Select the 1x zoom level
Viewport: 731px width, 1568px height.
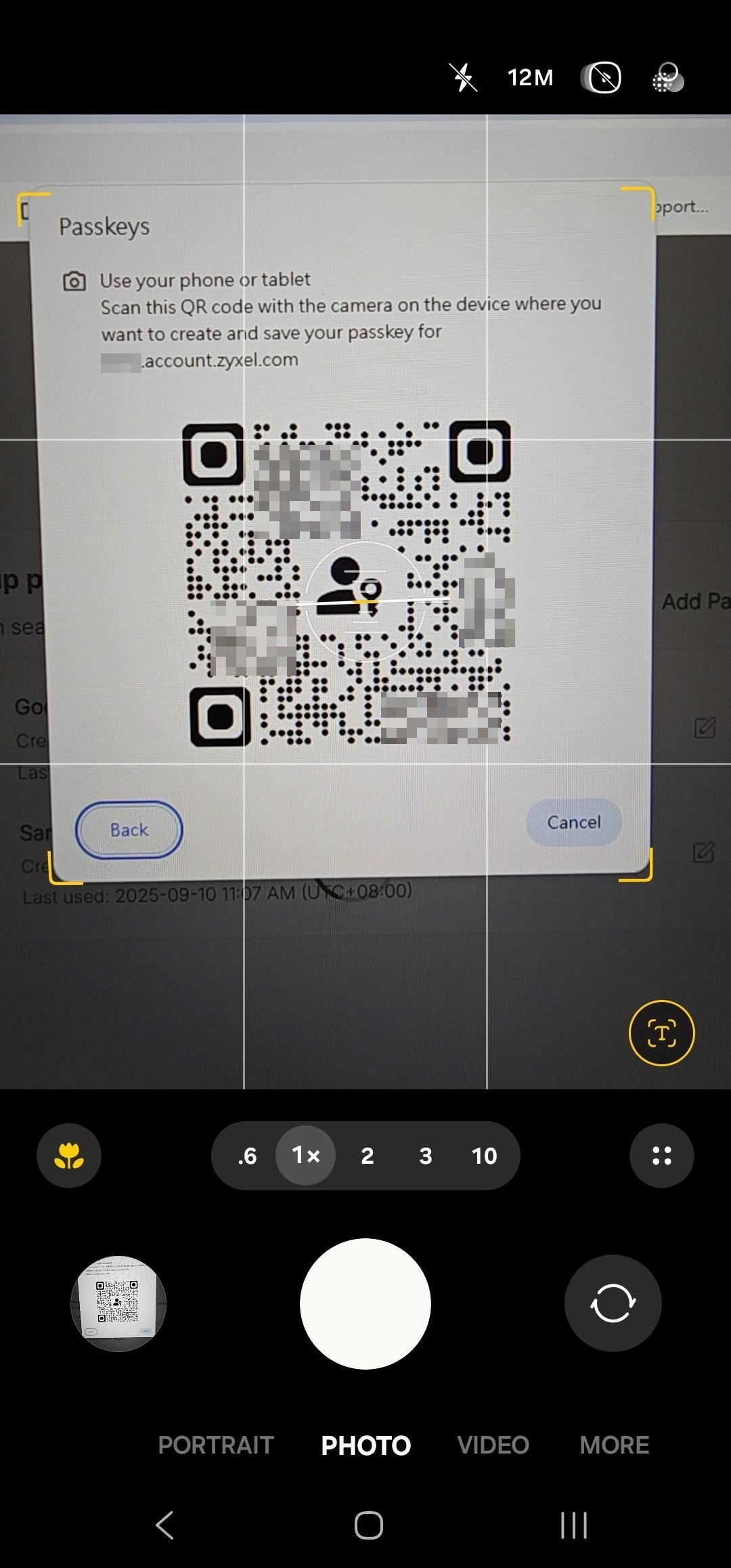click(x=305, y=1156)
